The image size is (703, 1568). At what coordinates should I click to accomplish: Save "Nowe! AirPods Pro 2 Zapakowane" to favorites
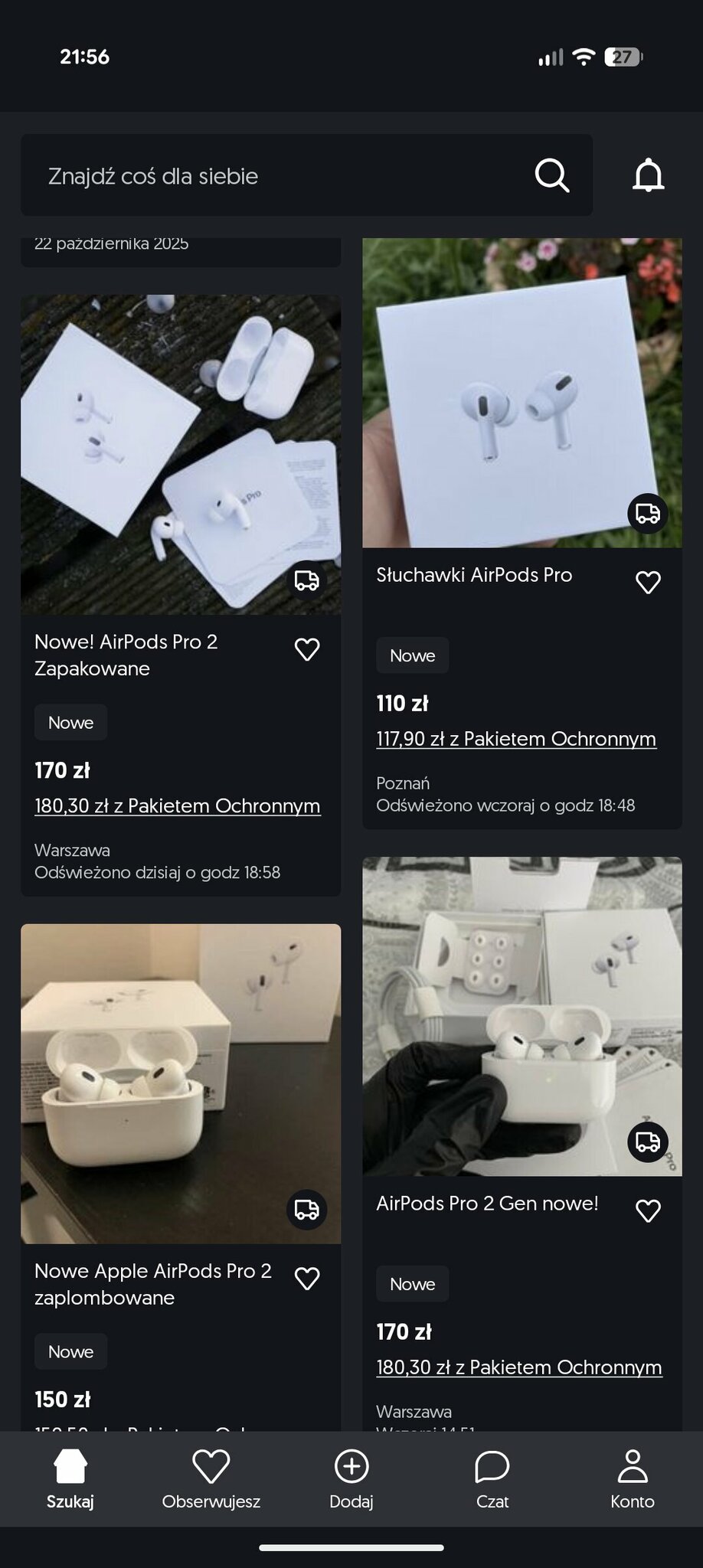click(x=307, y=649)
